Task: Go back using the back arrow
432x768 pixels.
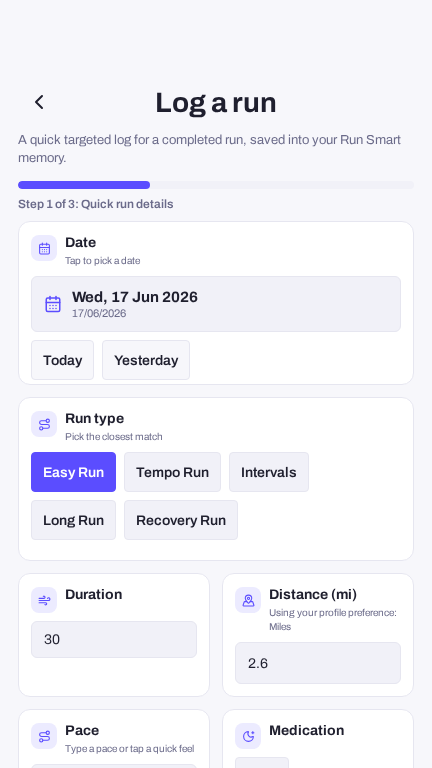Action: click(39, 102)
